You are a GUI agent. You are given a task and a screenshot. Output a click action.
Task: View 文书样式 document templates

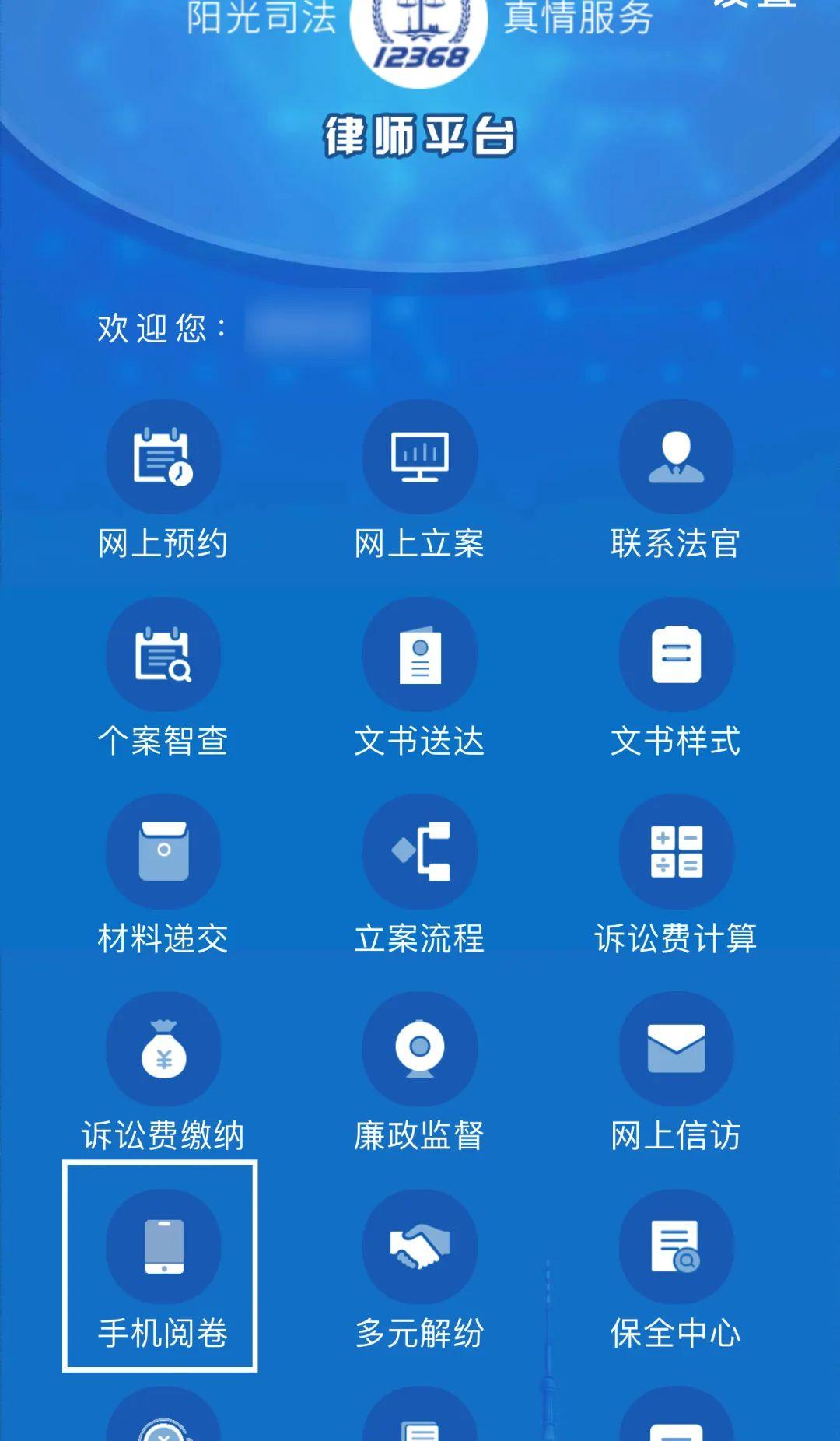(676, 656)
